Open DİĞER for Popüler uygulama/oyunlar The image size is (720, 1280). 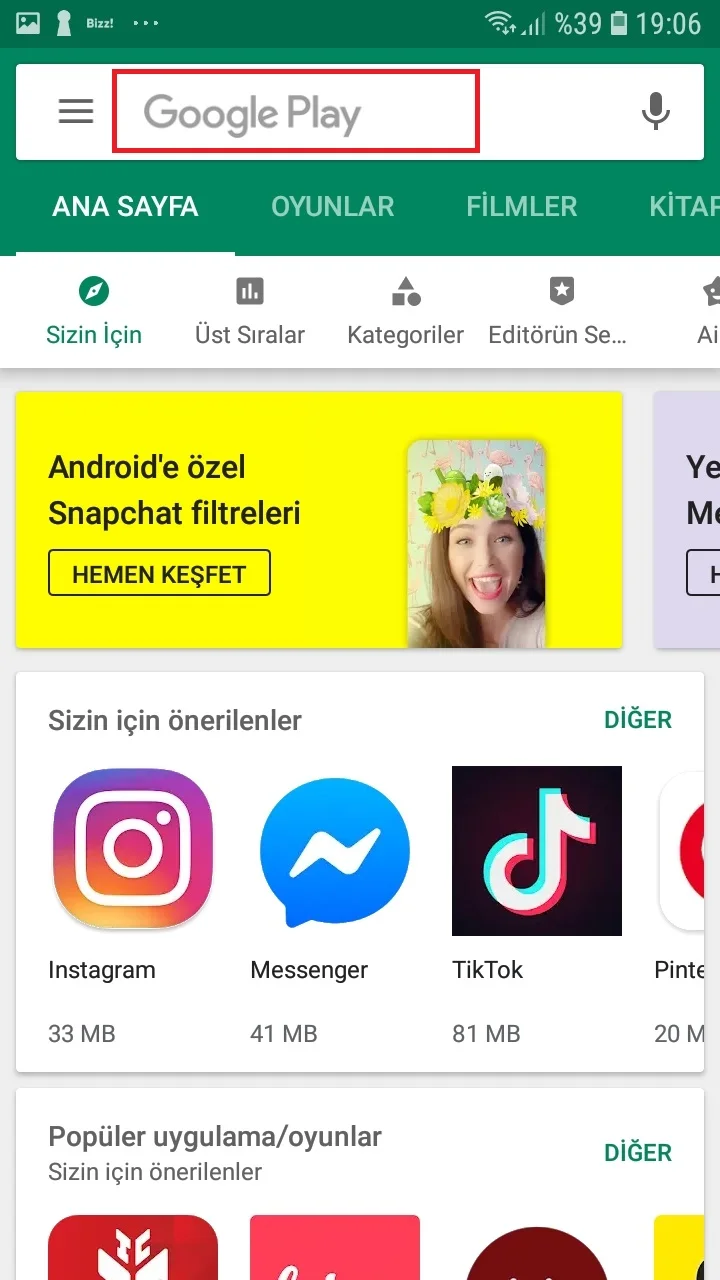[637, 1152]
